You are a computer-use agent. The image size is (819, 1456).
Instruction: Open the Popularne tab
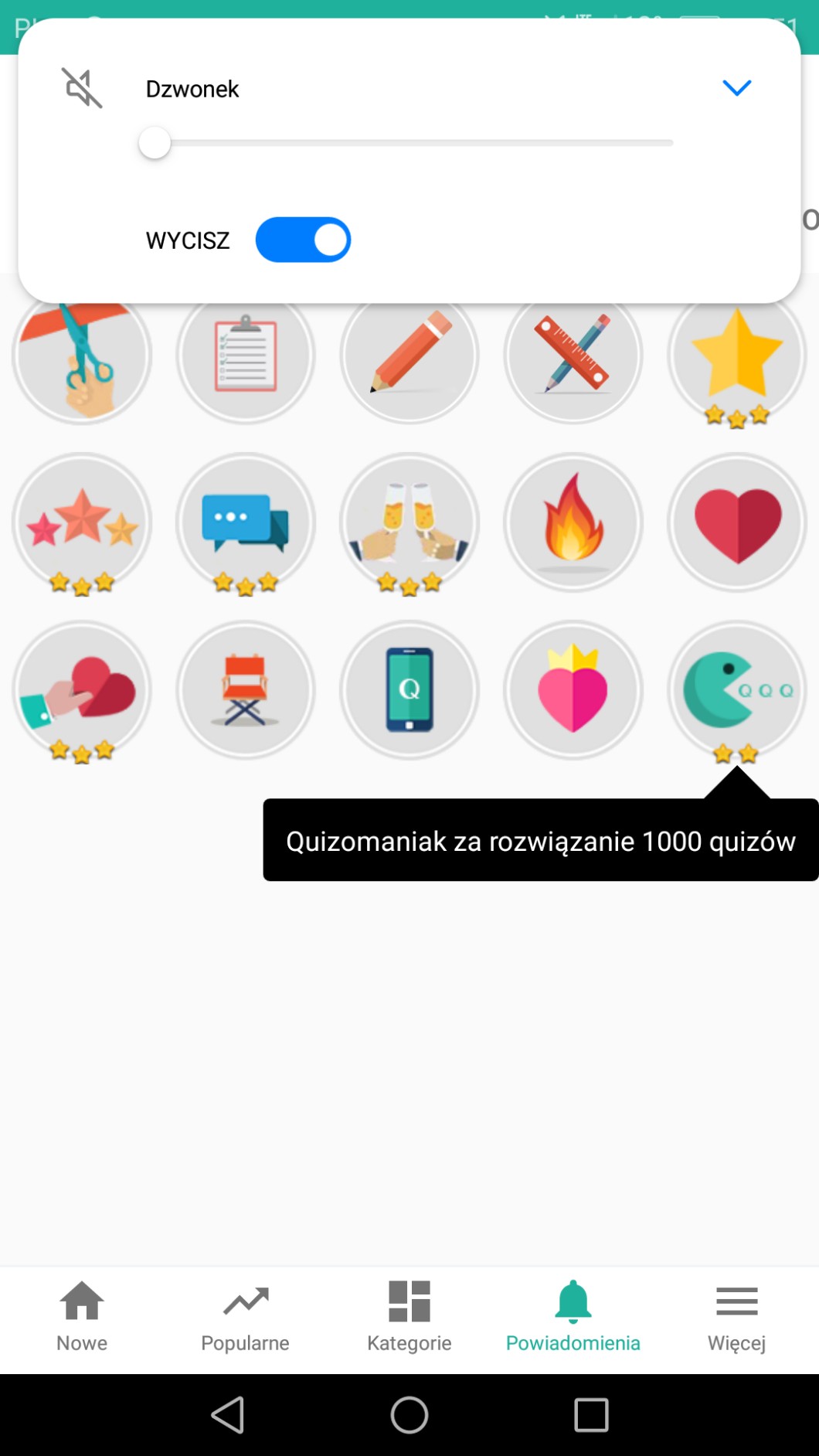tap(245, 1317)
